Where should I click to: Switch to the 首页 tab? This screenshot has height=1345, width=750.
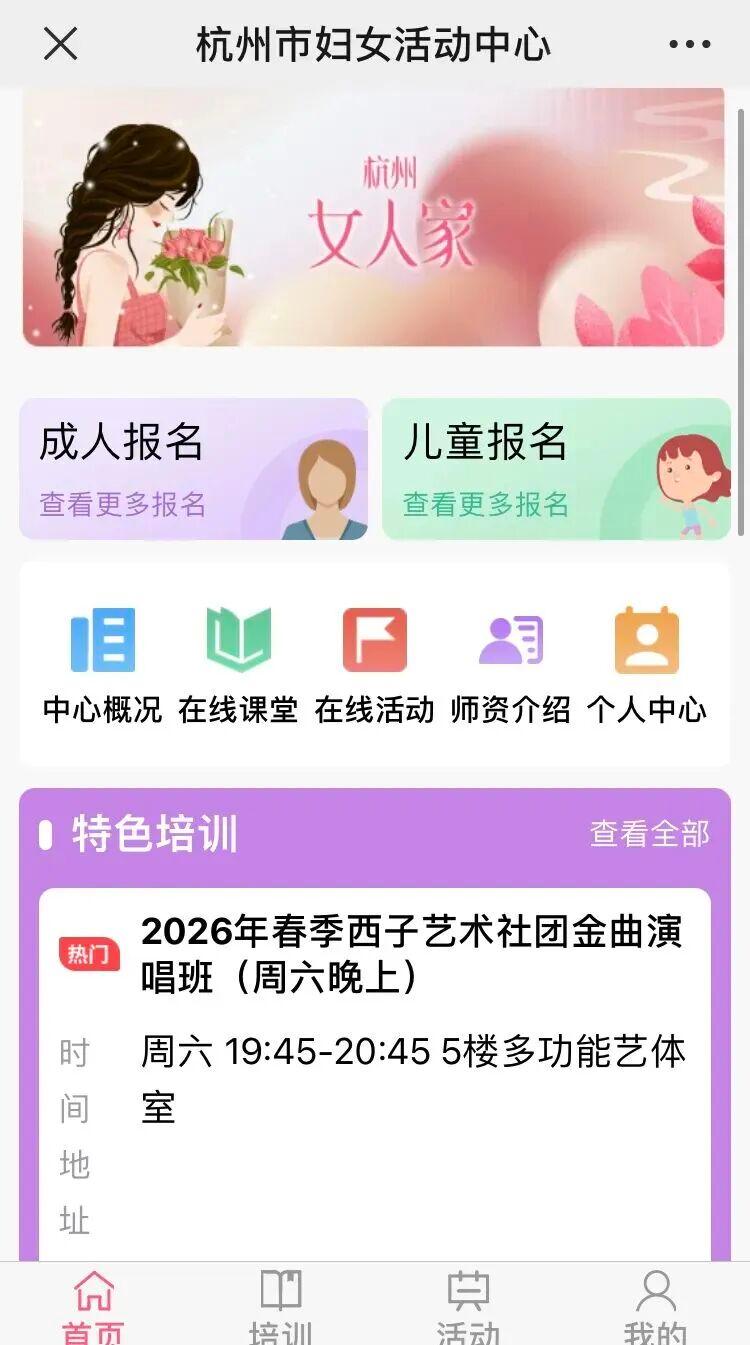pyautogui.click(x=93, y=1305)
